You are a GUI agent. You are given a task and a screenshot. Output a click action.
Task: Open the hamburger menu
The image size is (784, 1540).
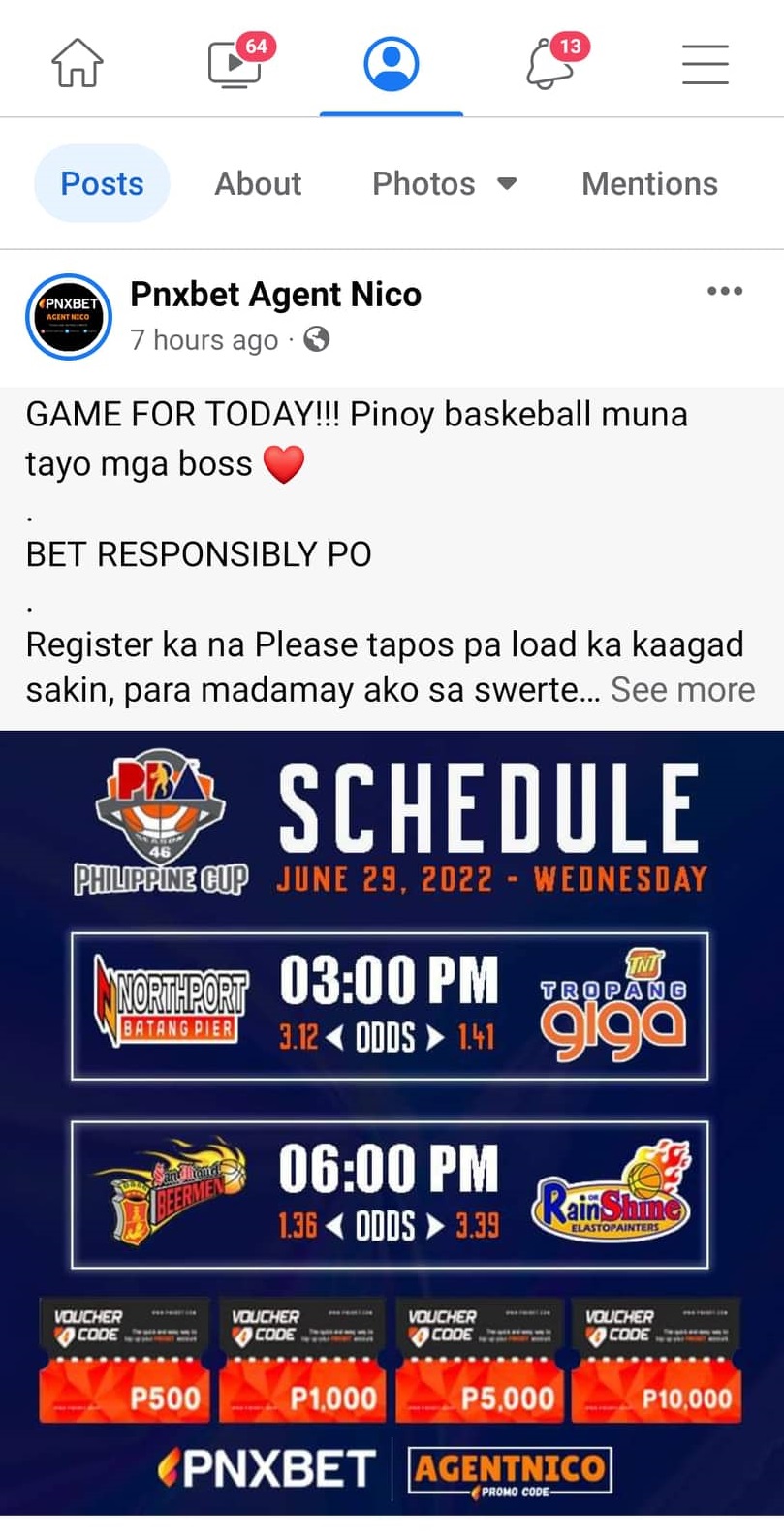(705, 64)
